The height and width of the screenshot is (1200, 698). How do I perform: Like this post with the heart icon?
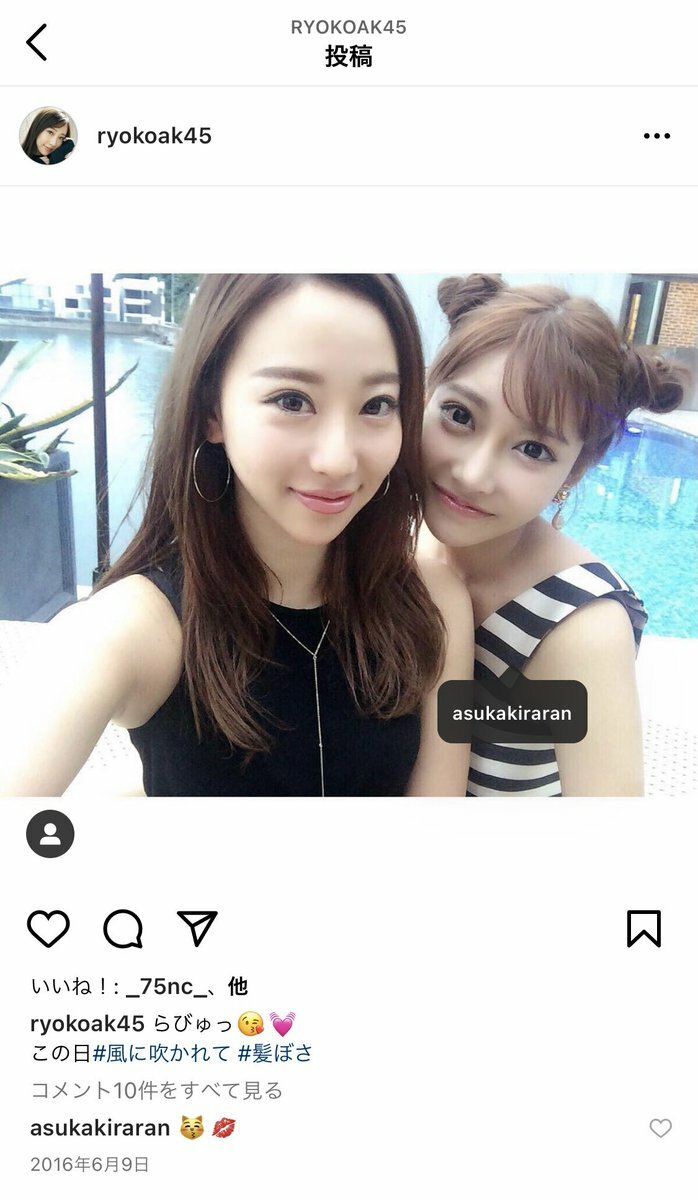click(48, 929)
